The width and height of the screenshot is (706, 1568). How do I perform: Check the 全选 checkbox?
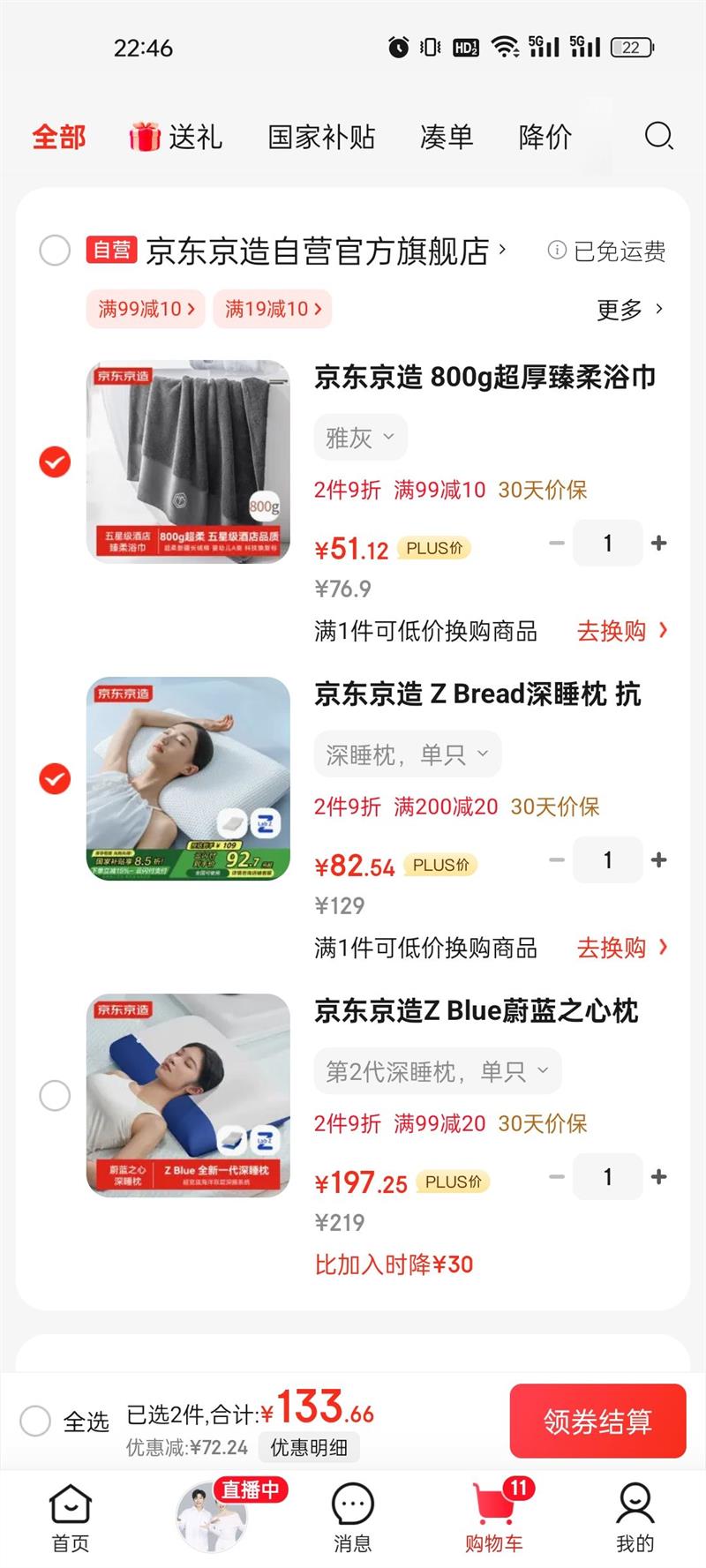click(35, 1421)
